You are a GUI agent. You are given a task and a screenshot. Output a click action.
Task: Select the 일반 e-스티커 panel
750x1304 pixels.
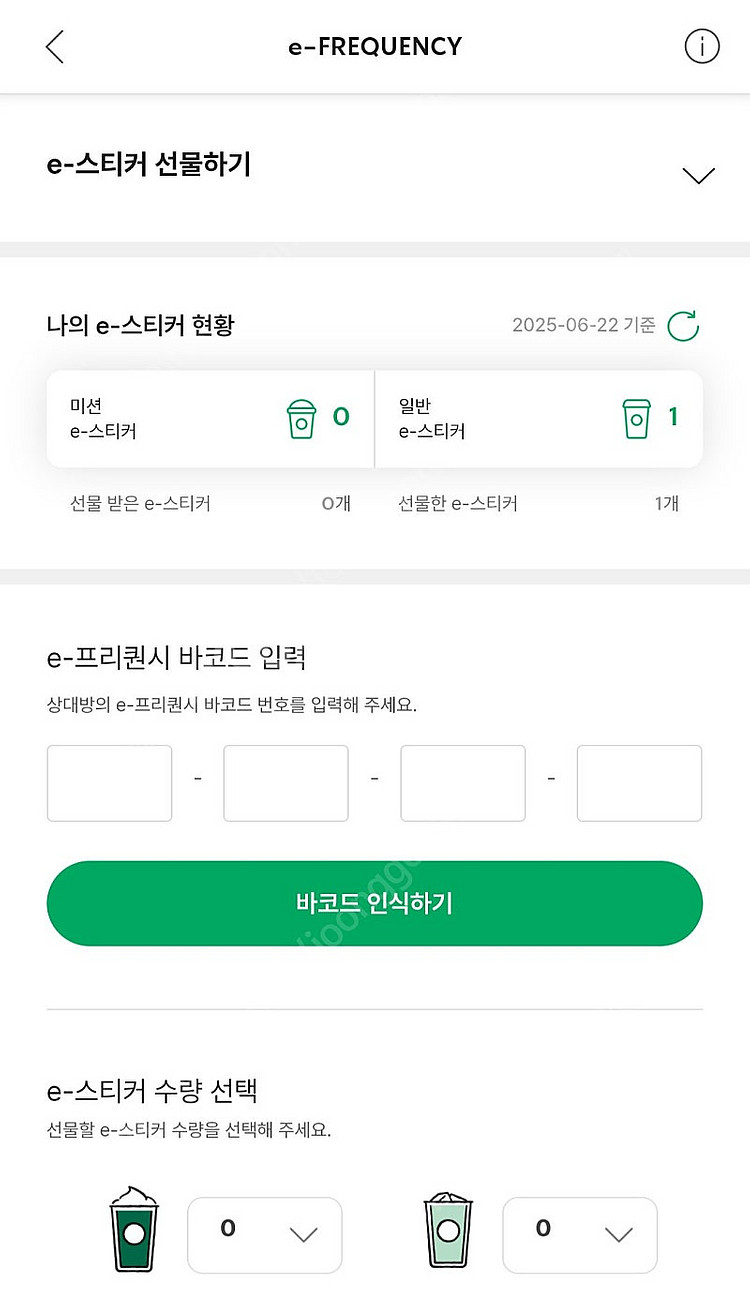click(540, 418)
